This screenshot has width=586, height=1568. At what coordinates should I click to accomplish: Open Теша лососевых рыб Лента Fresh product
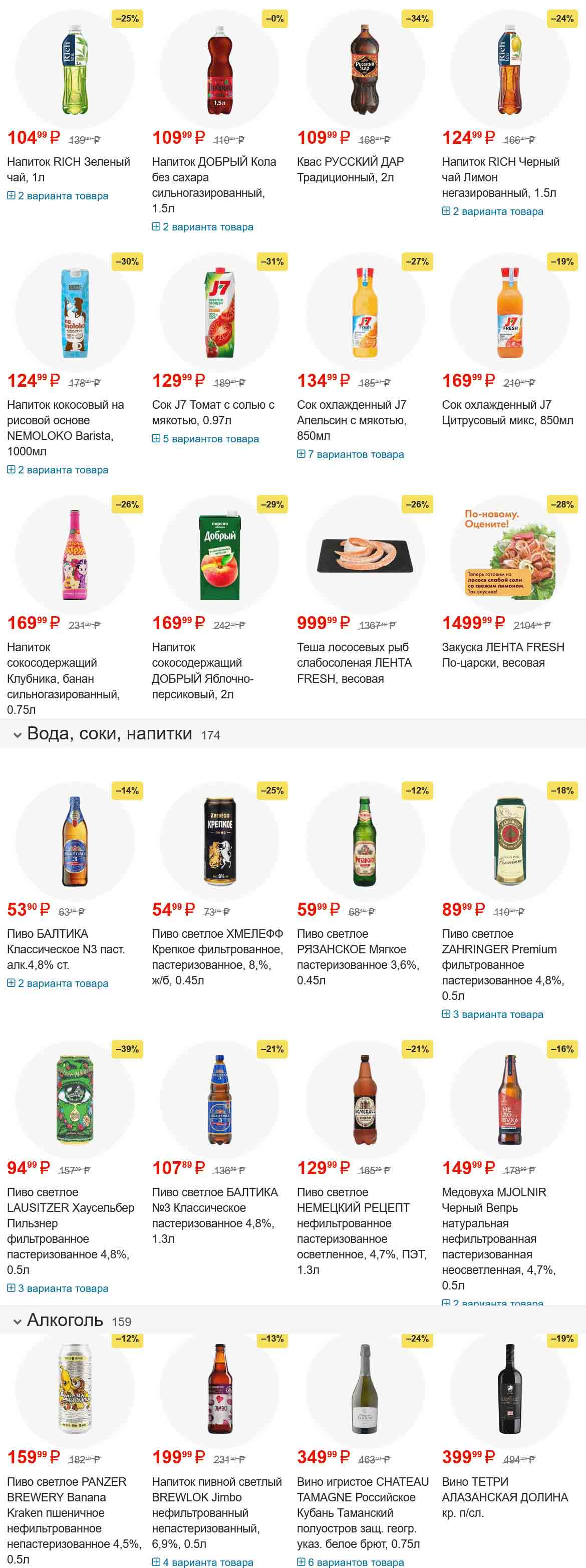(x=354, y=663)
